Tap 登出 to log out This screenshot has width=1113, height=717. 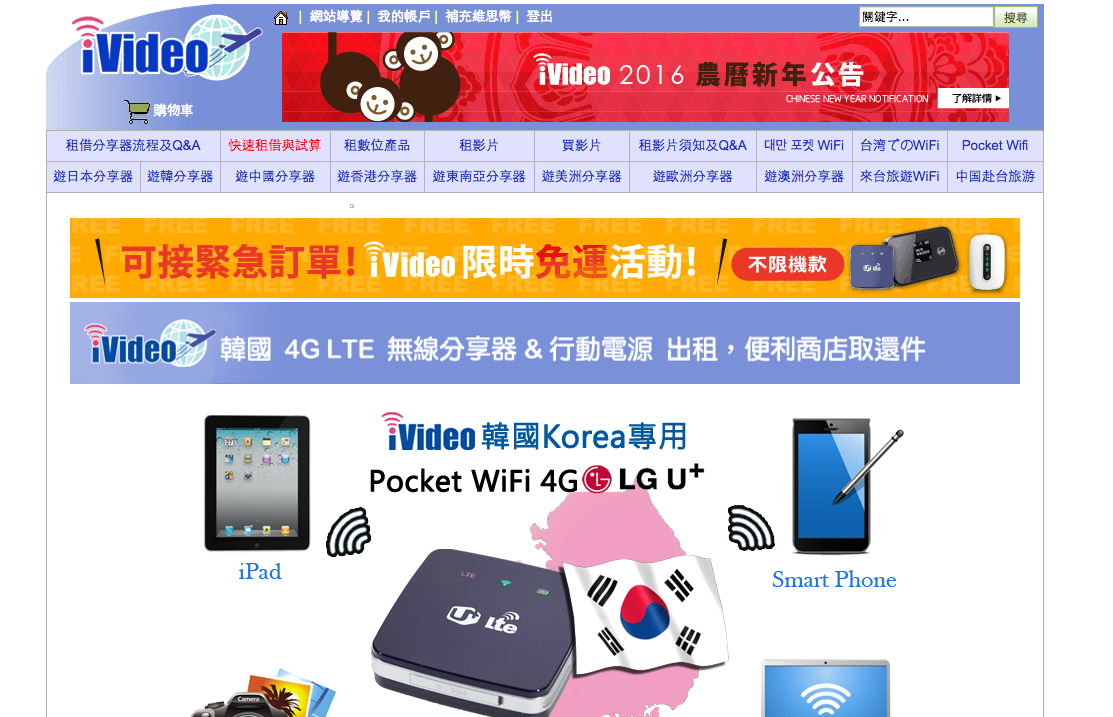click(x=539, y=17)
